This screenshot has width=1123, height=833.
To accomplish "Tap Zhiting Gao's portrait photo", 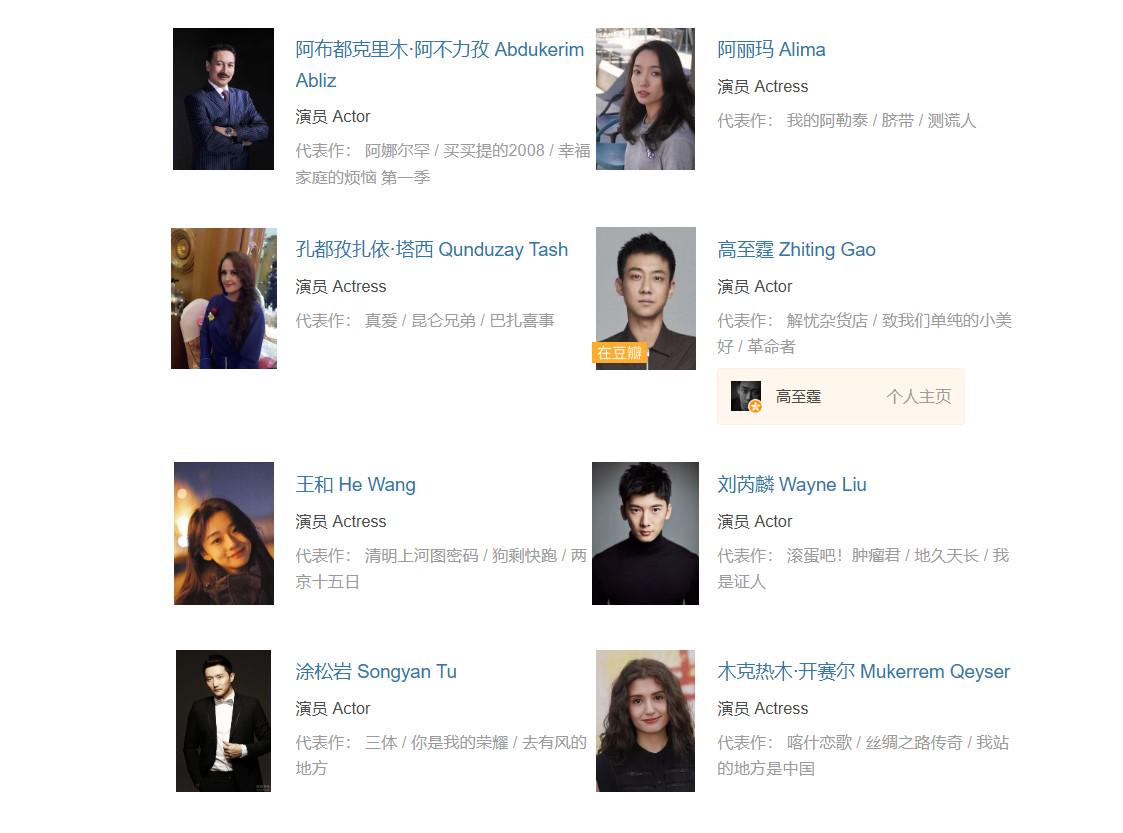I will tap(645, 298).
